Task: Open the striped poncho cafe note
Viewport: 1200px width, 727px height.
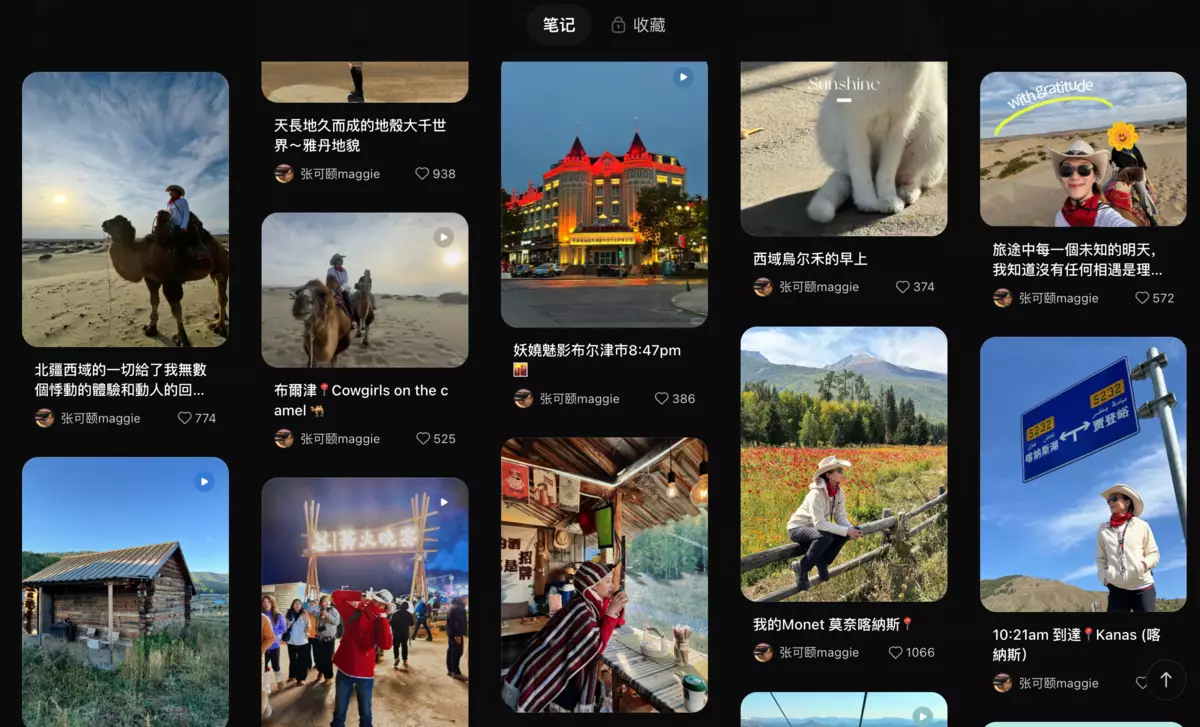Action: [604, 574]
